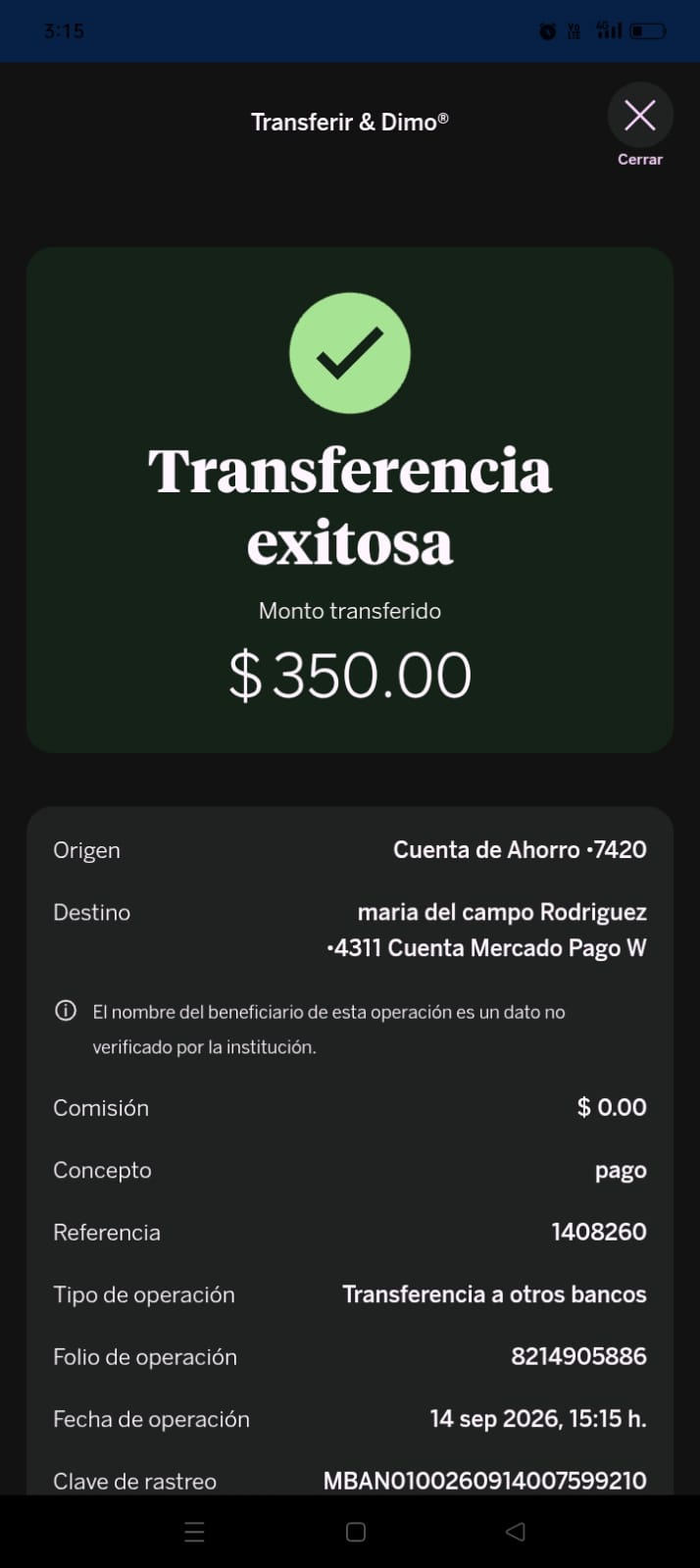Go back using the system back button
Screen dimensions: 700x1568
(516, 1532)
